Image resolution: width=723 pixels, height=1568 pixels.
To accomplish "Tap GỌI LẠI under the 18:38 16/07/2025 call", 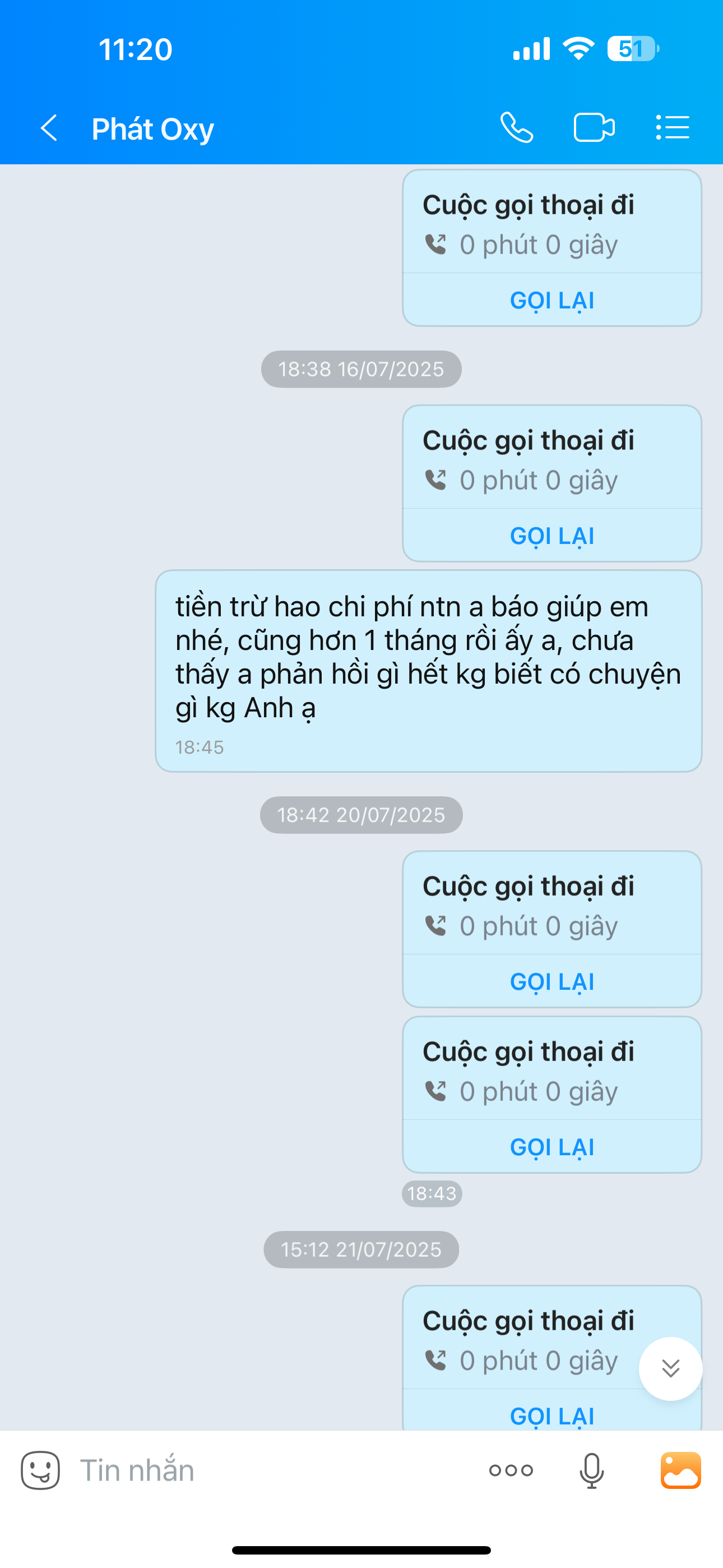I will (551, 536).
